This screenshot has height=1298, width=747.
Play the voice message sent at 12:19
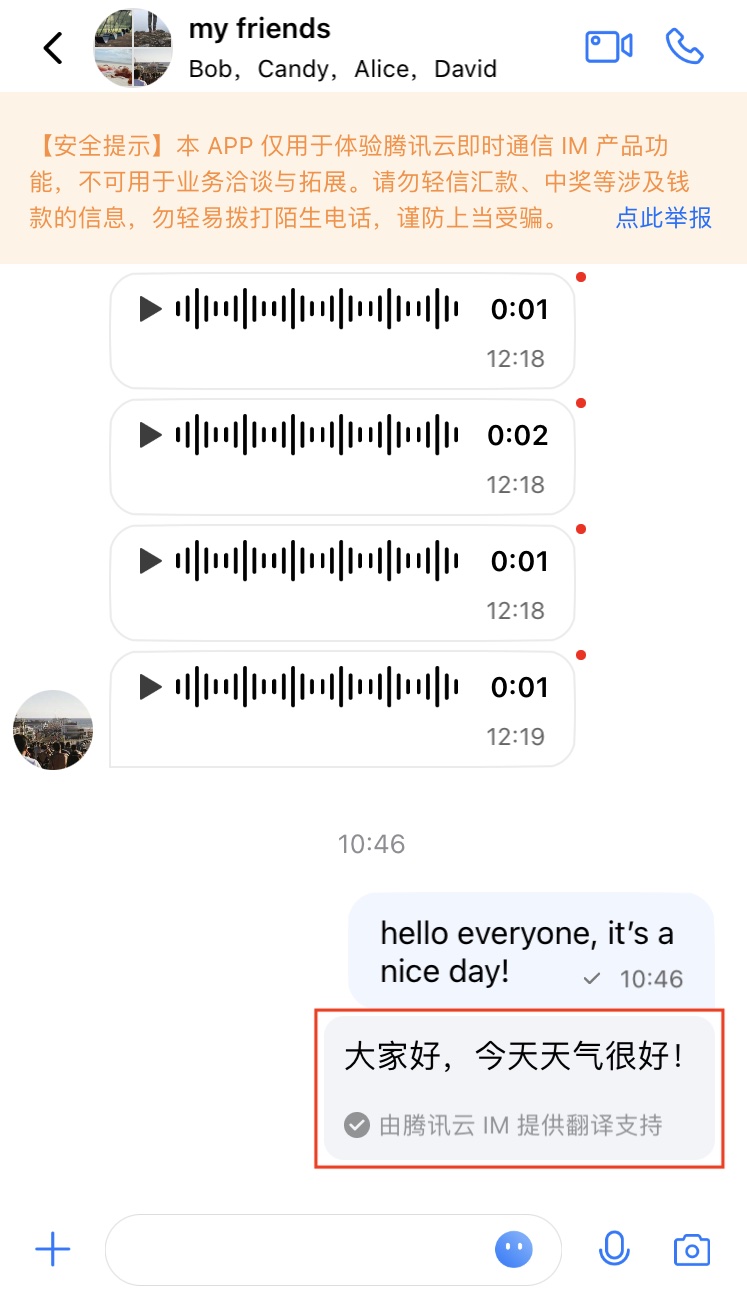151,687
